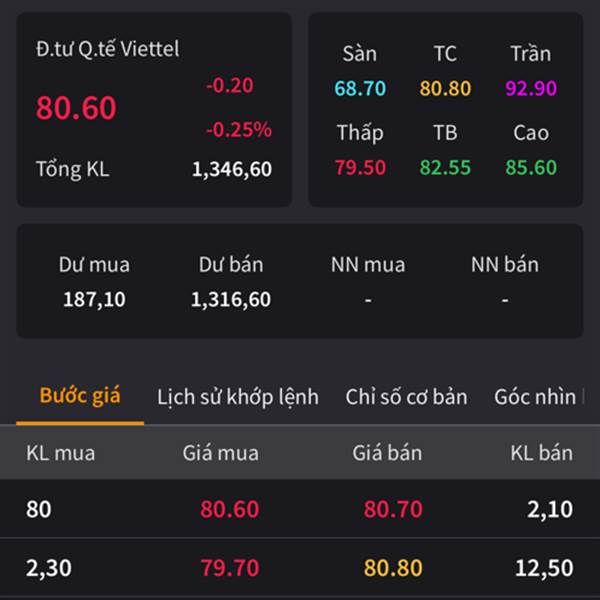This screenshot has height=600, width=600.
Task: Switch to the Góc nhìn tab
Action: pyautogui.click(x=537, y=397)
